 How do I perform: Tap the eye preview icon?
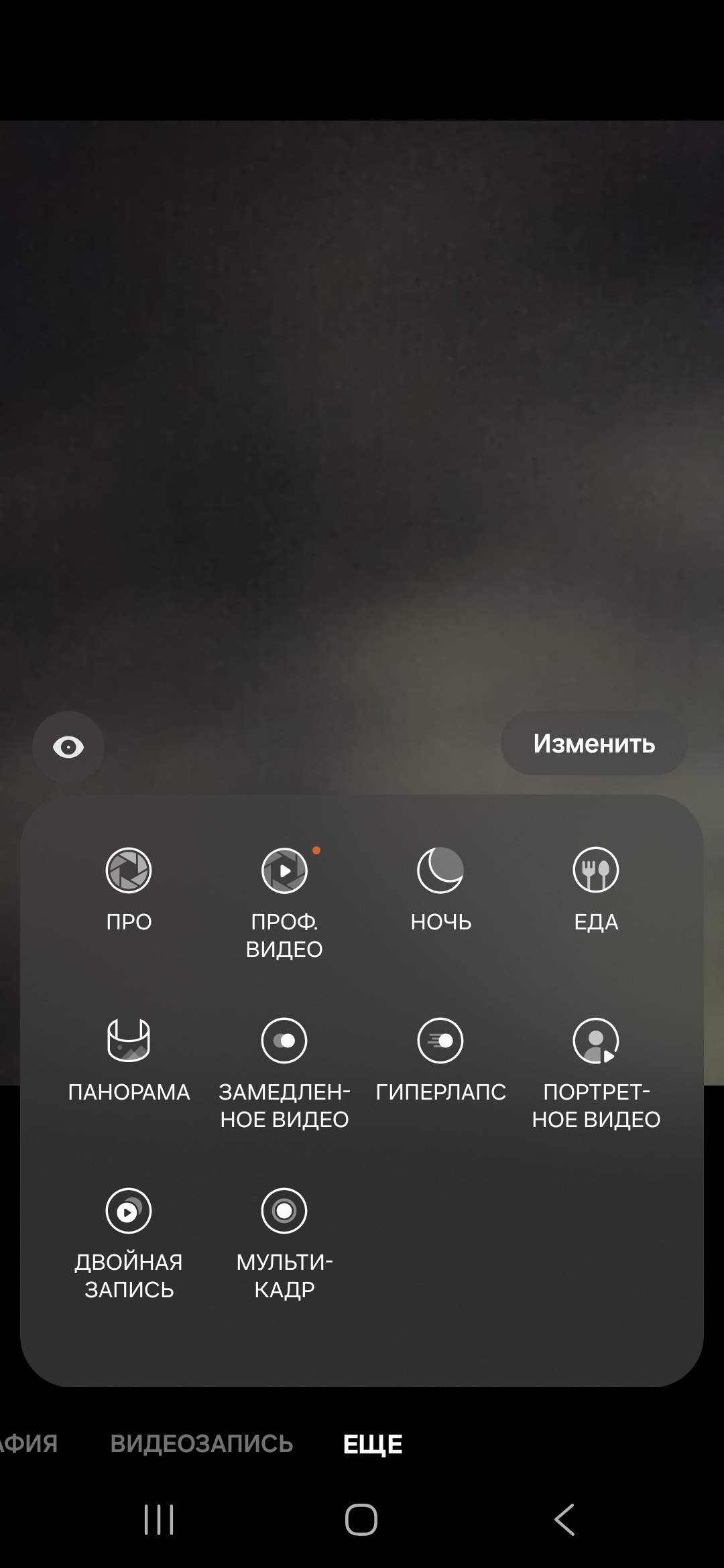click(68, 746)
